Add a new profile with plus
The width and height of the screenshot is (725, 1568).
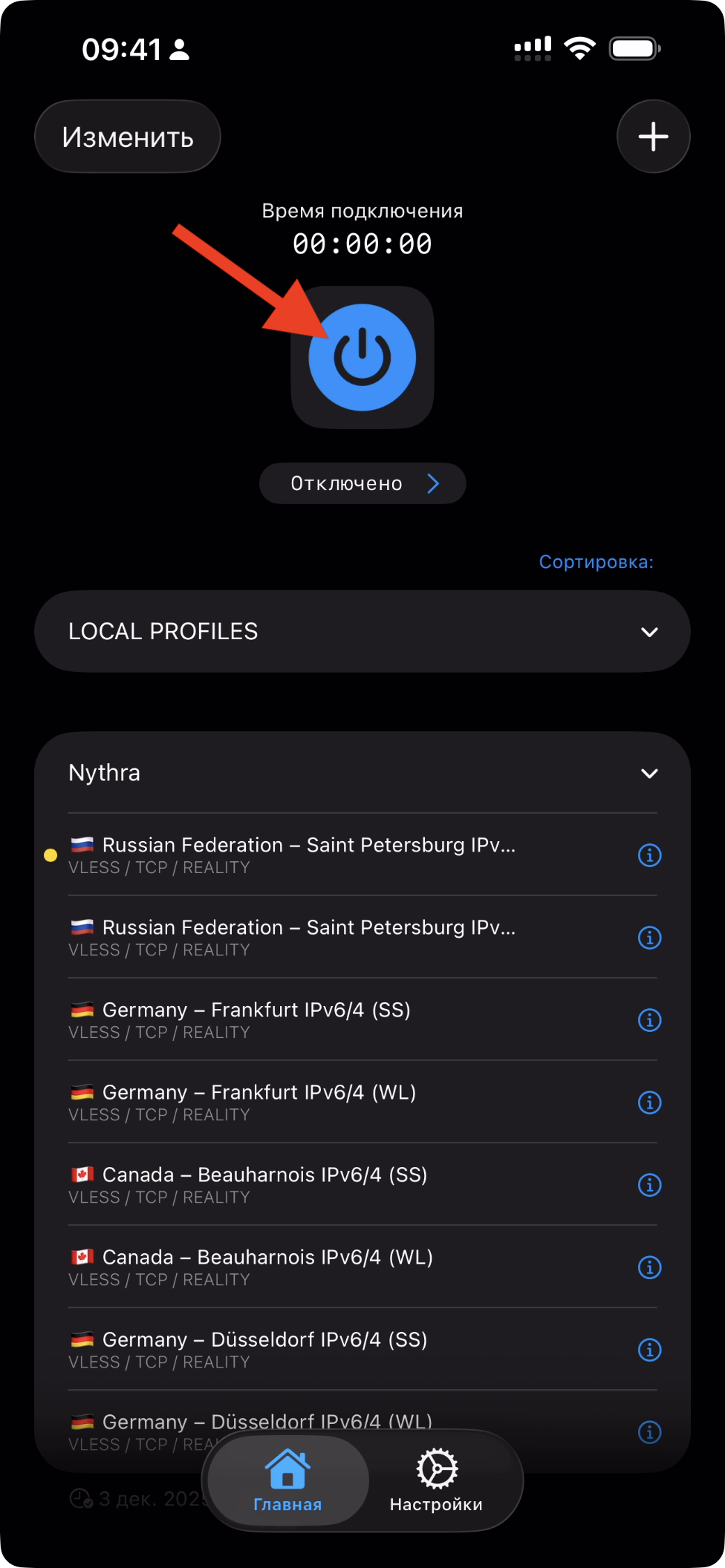click(x=653, y=137)
